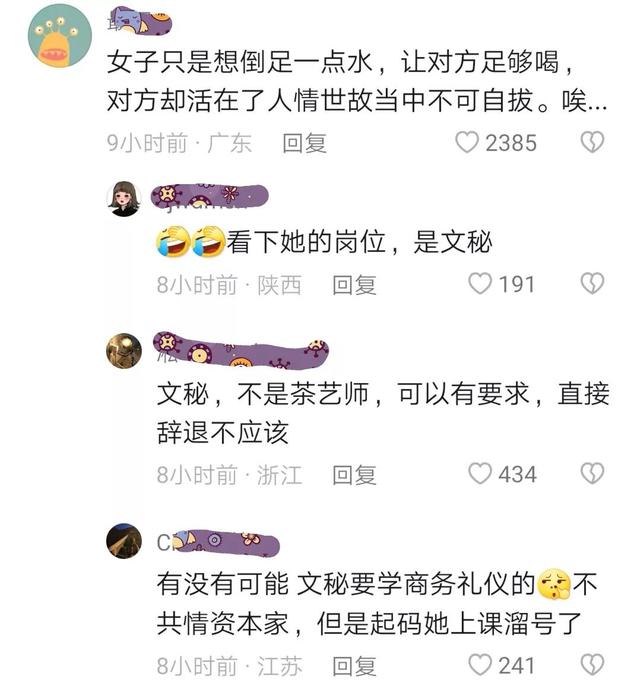Dislike the comment posted from 江苏
Viewport: 640px width, 683px height.
(592, 665)
